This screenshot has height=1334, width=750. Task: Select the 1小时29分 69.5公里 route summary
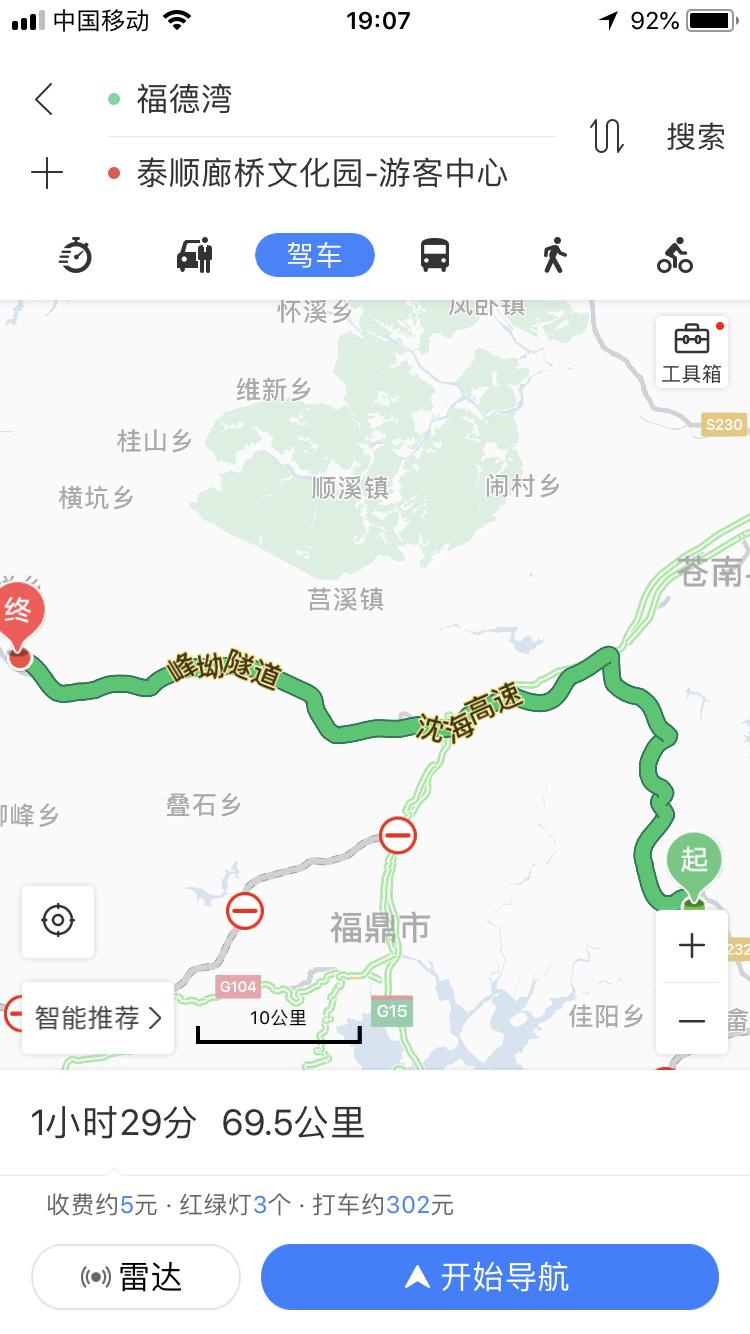[198, 1123]
